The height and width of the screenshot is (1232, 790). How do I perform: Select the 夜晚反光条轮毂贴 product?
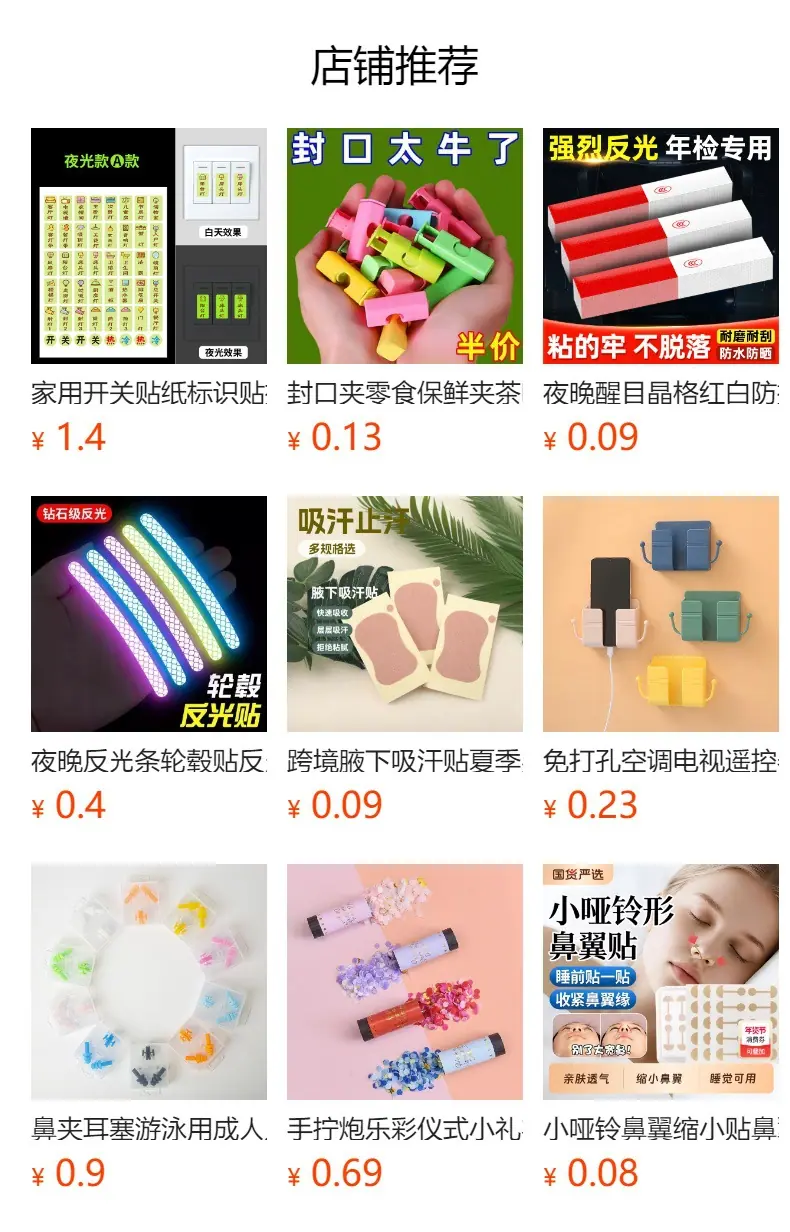point(149,659)
